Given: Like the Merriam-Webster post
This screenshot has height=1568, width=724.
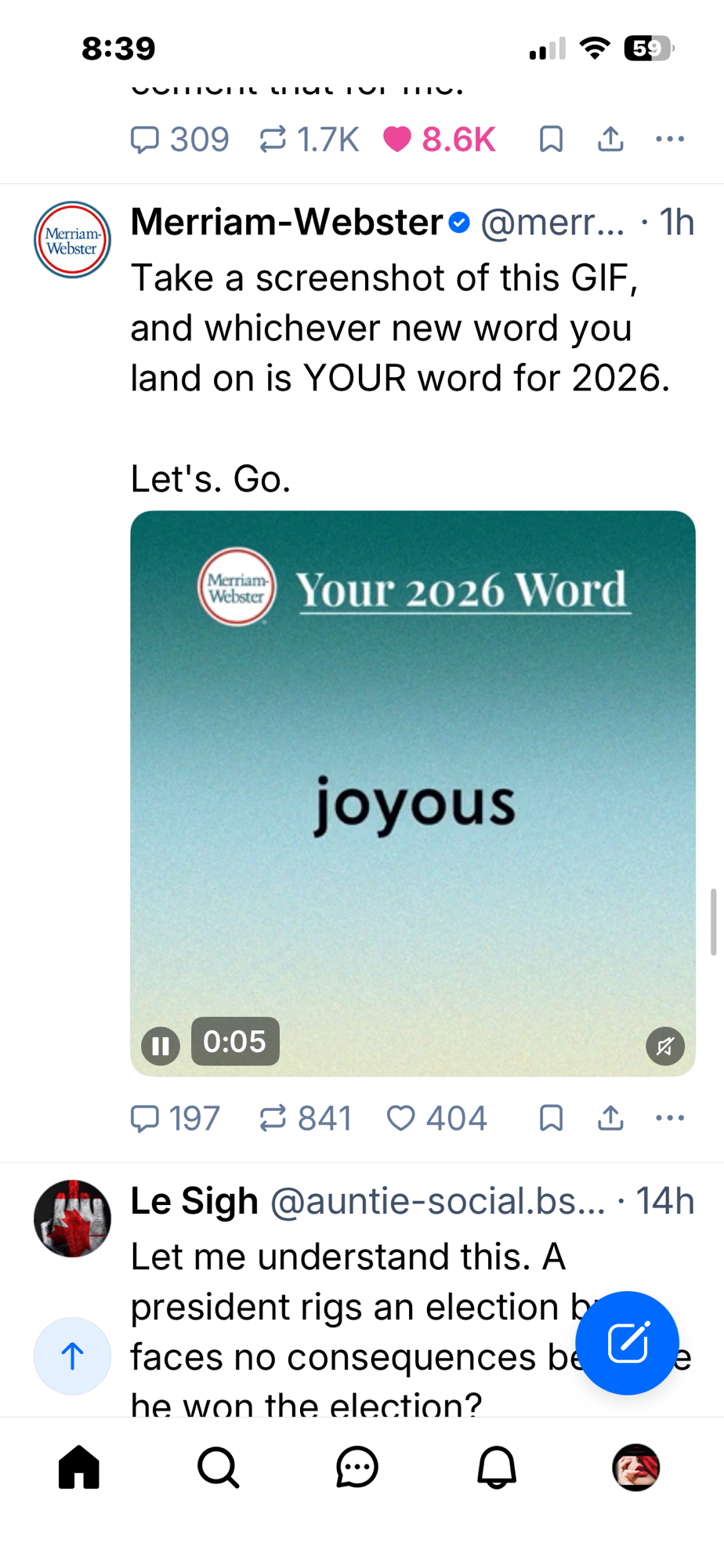Looking at the screenshot, I should click(401, 1118).
